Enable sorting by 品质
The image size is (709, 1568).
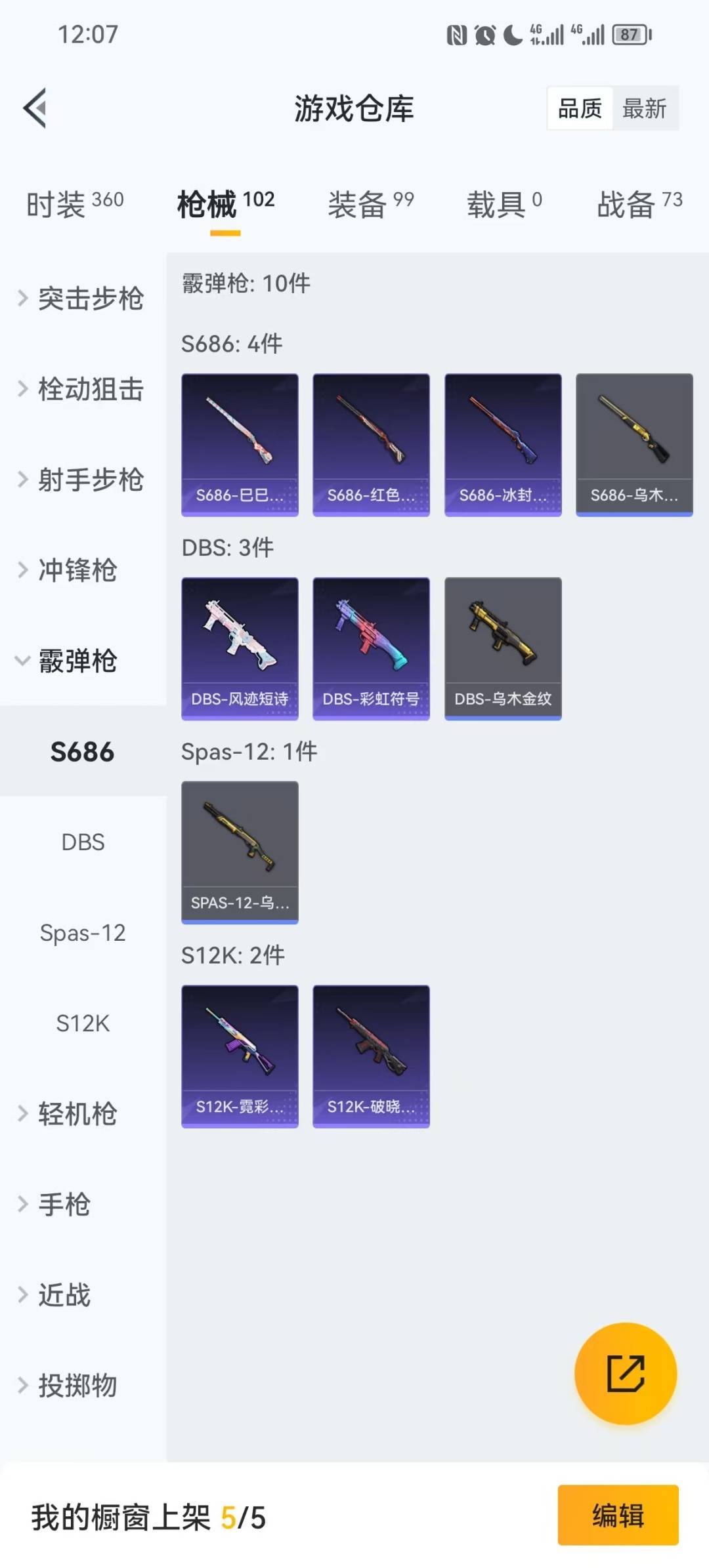click(578, 108)
